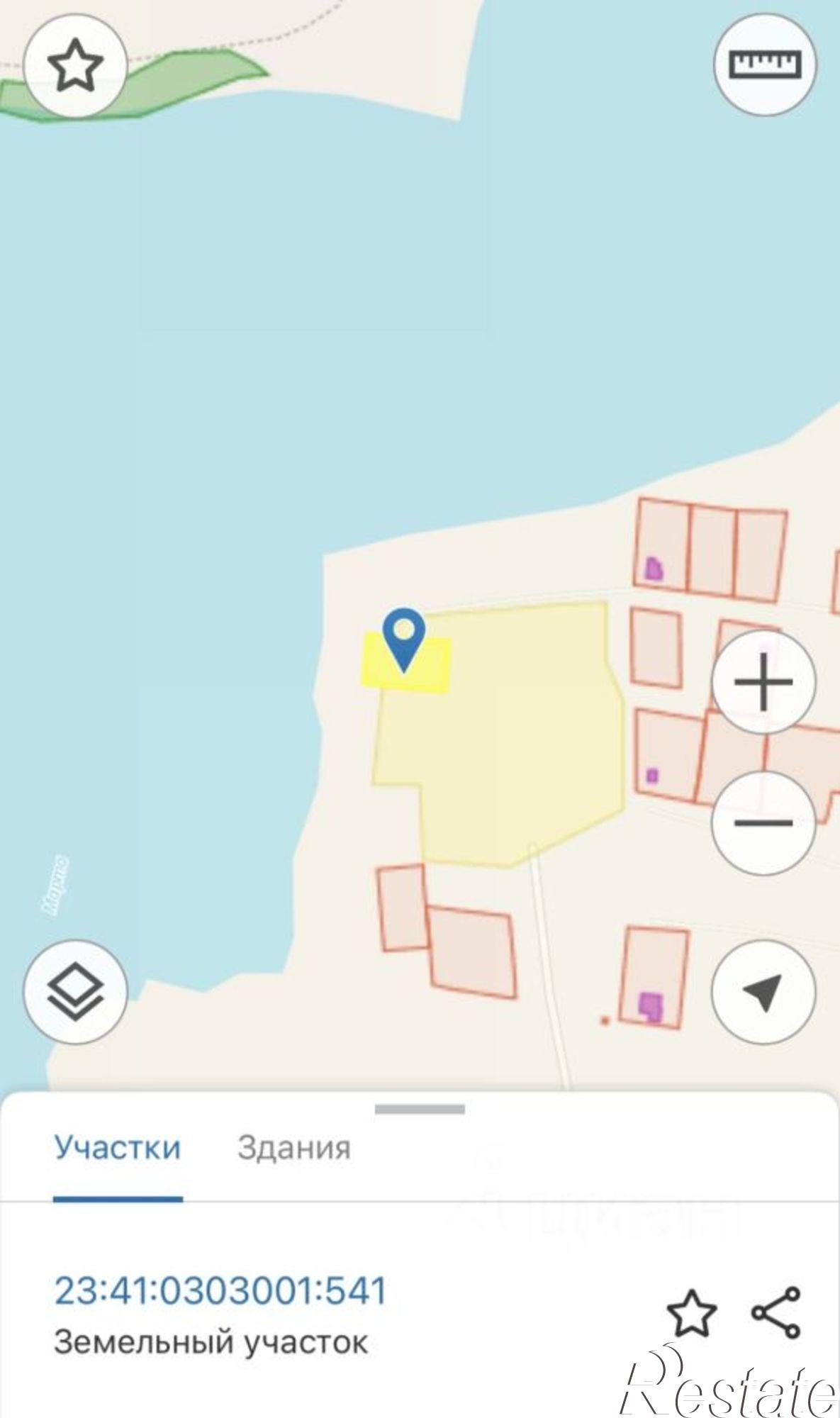The height and width of the screenshot is (1418, 840).
Task: Open the map layers selector
Action: 75,991
